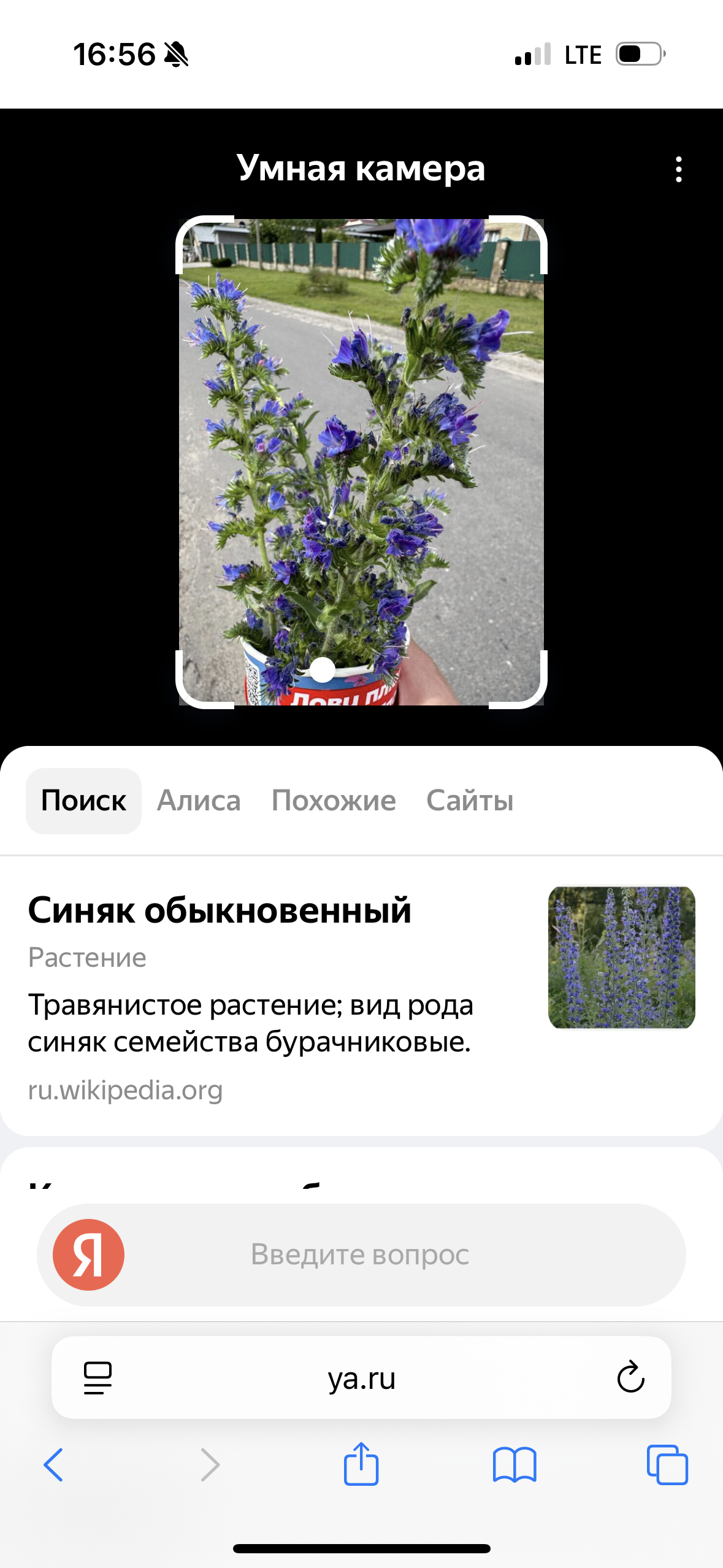Tap the red Yandex Я button
This screenshot has width=723, height=1568.
88,1255
